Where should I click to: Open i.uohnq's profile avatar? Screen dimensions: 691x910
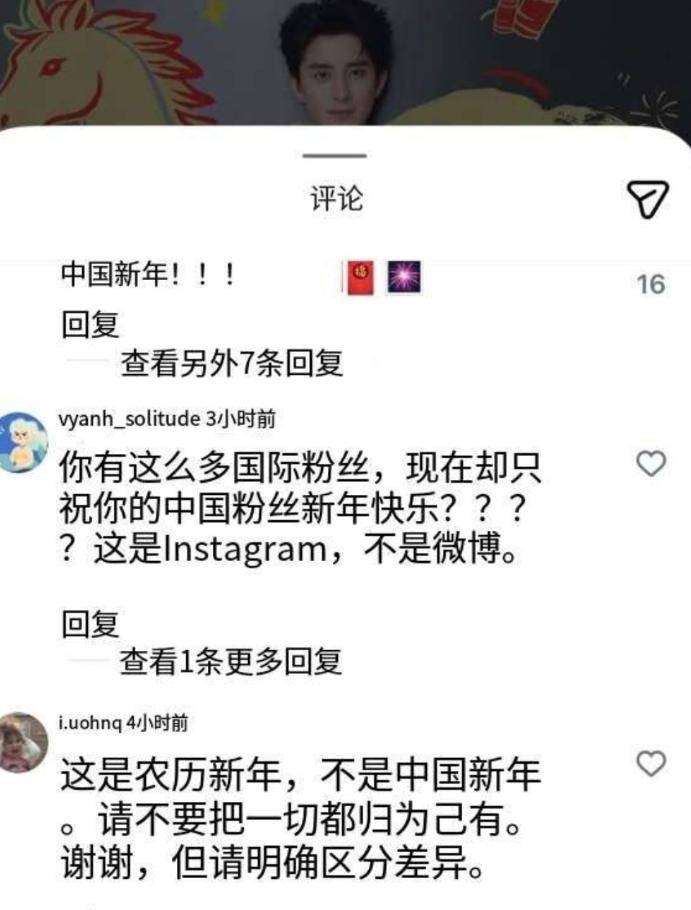click(x=22, y=742)
